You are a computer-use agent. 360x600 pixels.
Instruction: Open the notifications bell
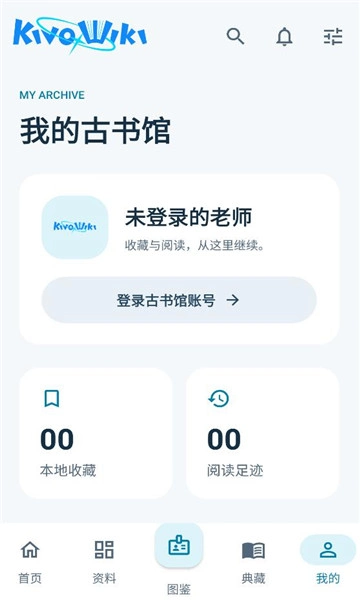tap(284, 37)
